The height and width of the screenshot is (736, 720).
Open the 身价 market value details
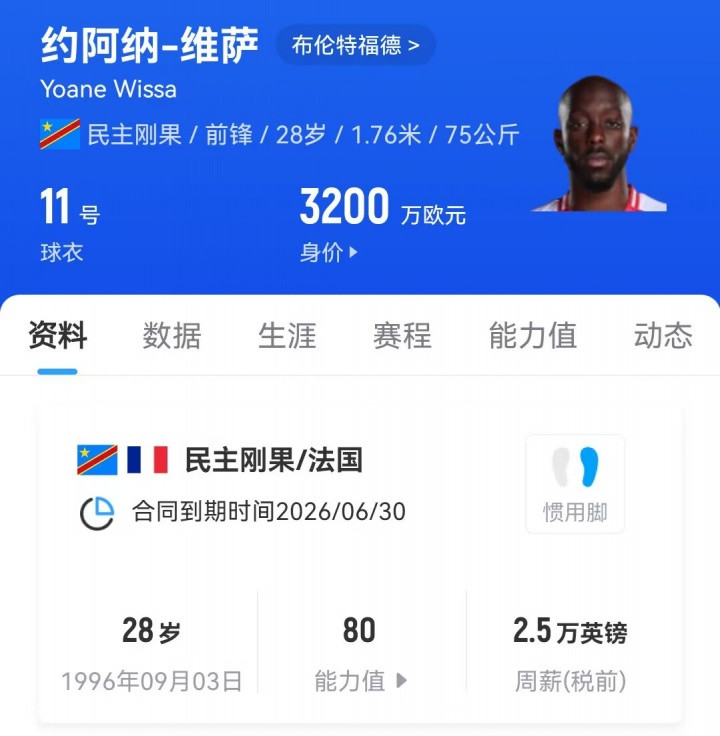tap(329, 253)
